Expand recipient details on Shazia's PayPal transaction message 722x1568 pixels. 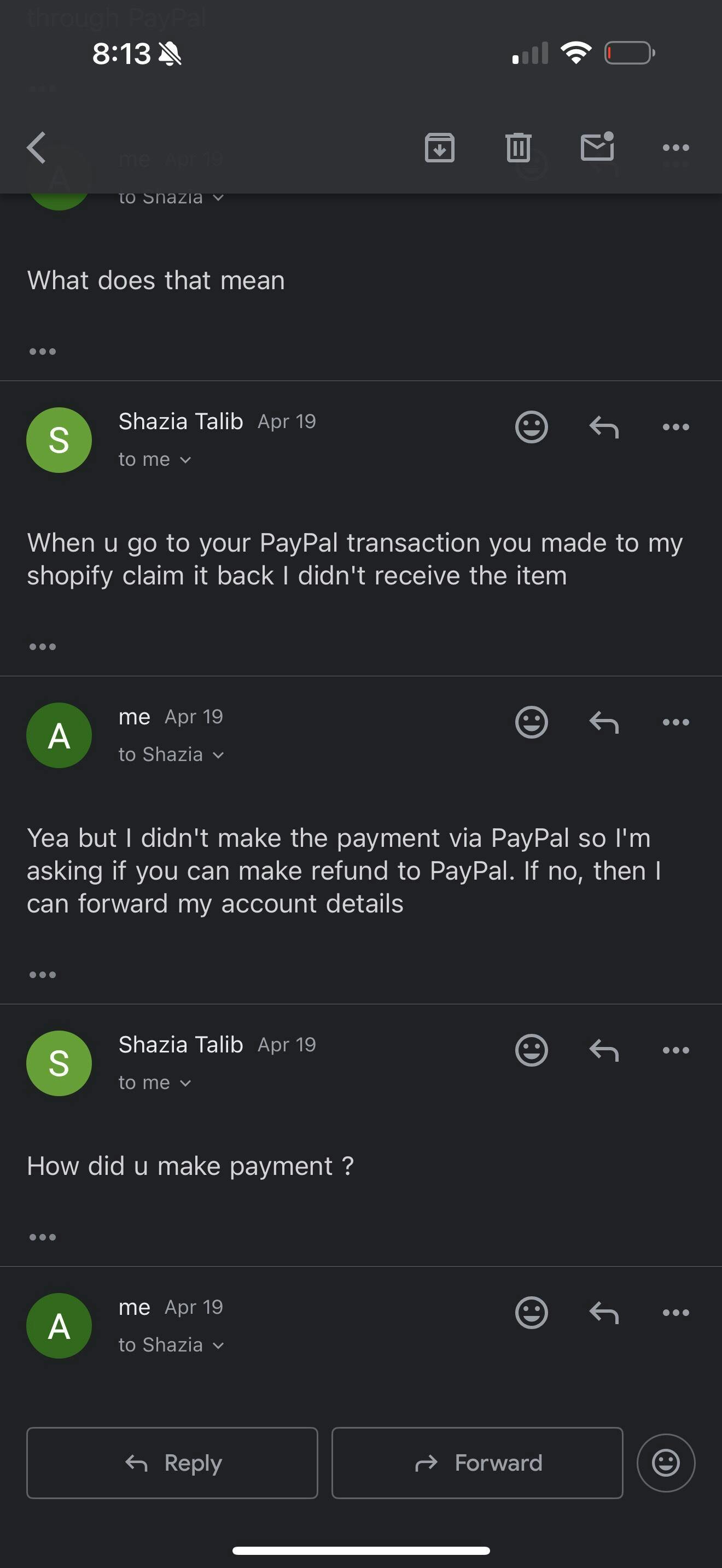155,460
